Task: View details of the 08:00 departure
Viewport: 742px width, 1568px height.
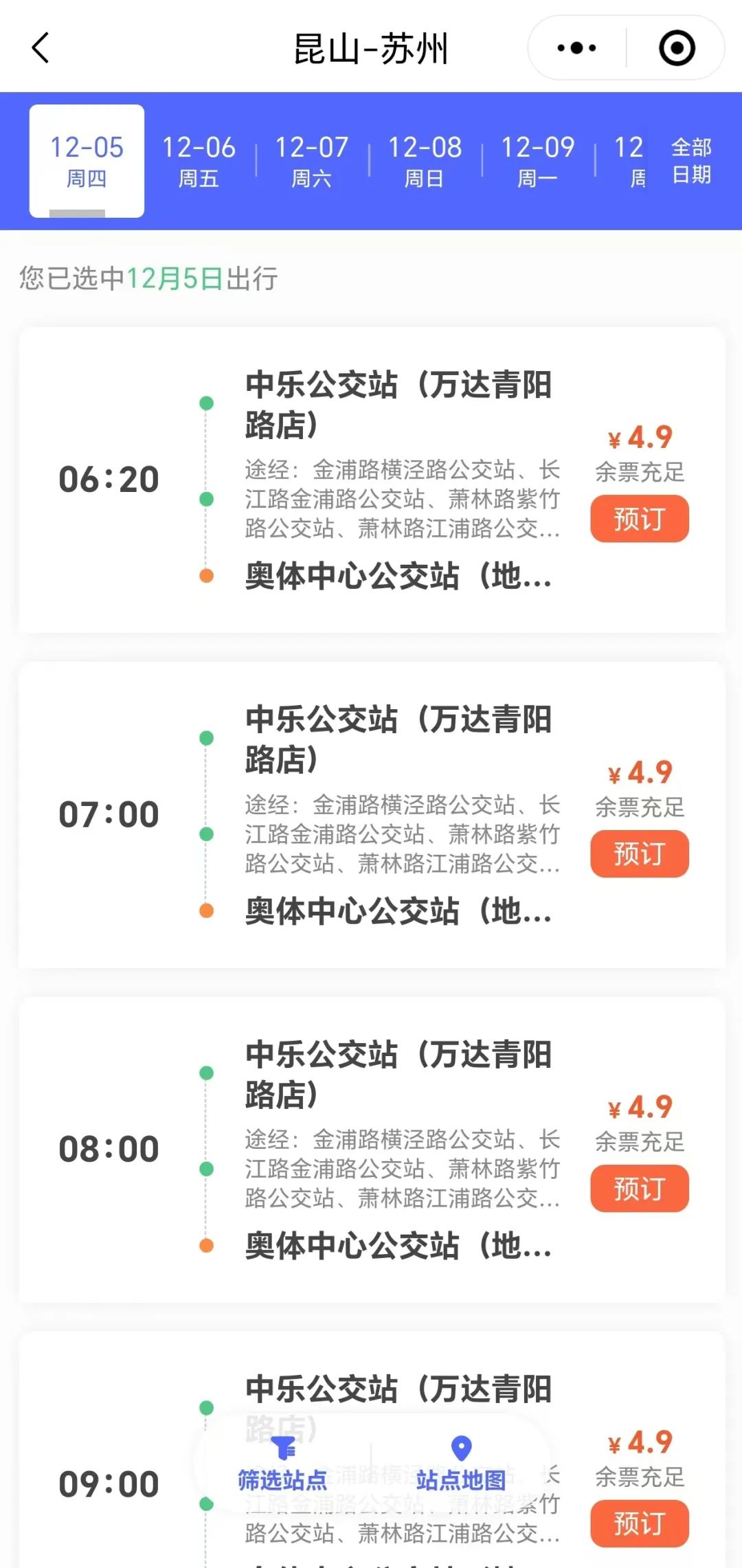Action: tap(371, 1149)
